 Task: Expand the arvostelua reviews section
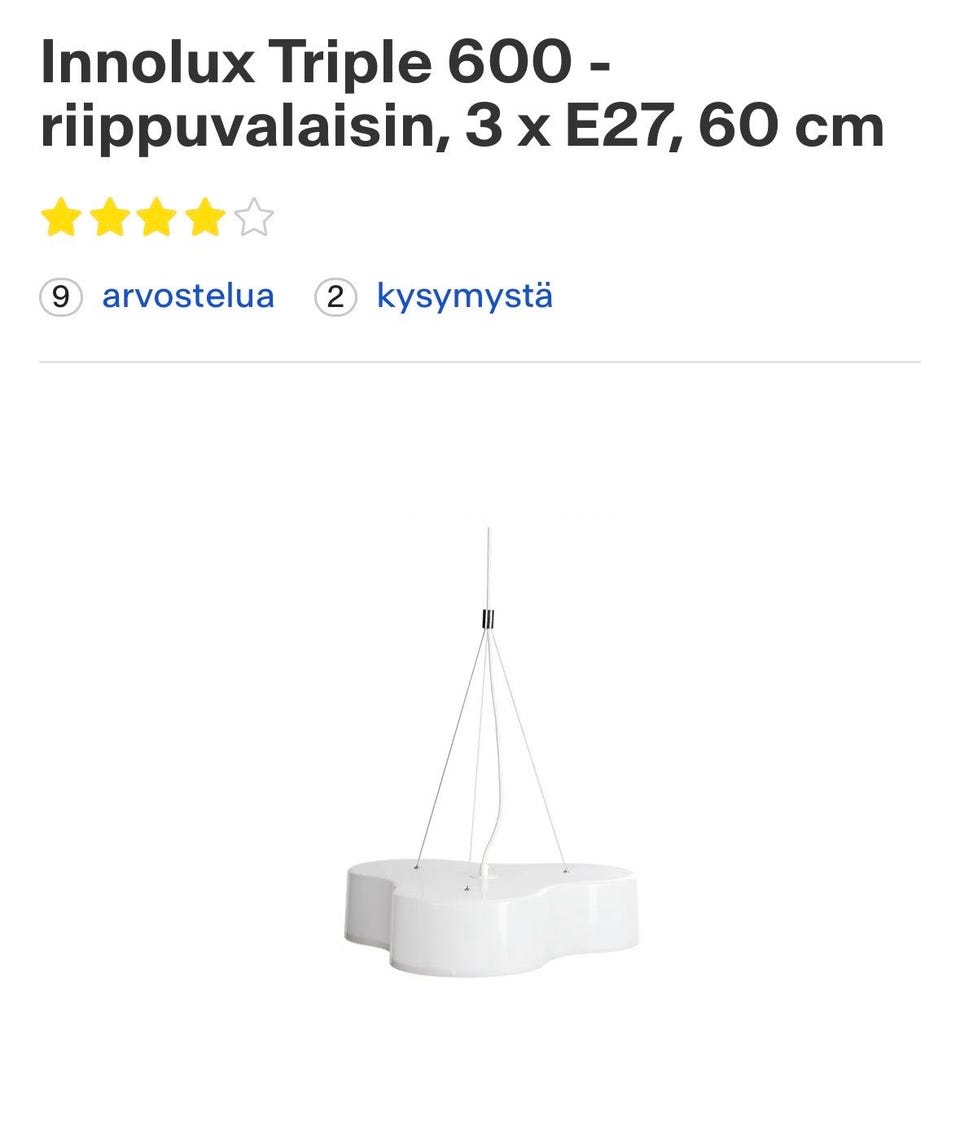pyautogui.click(x=187, y=295)
